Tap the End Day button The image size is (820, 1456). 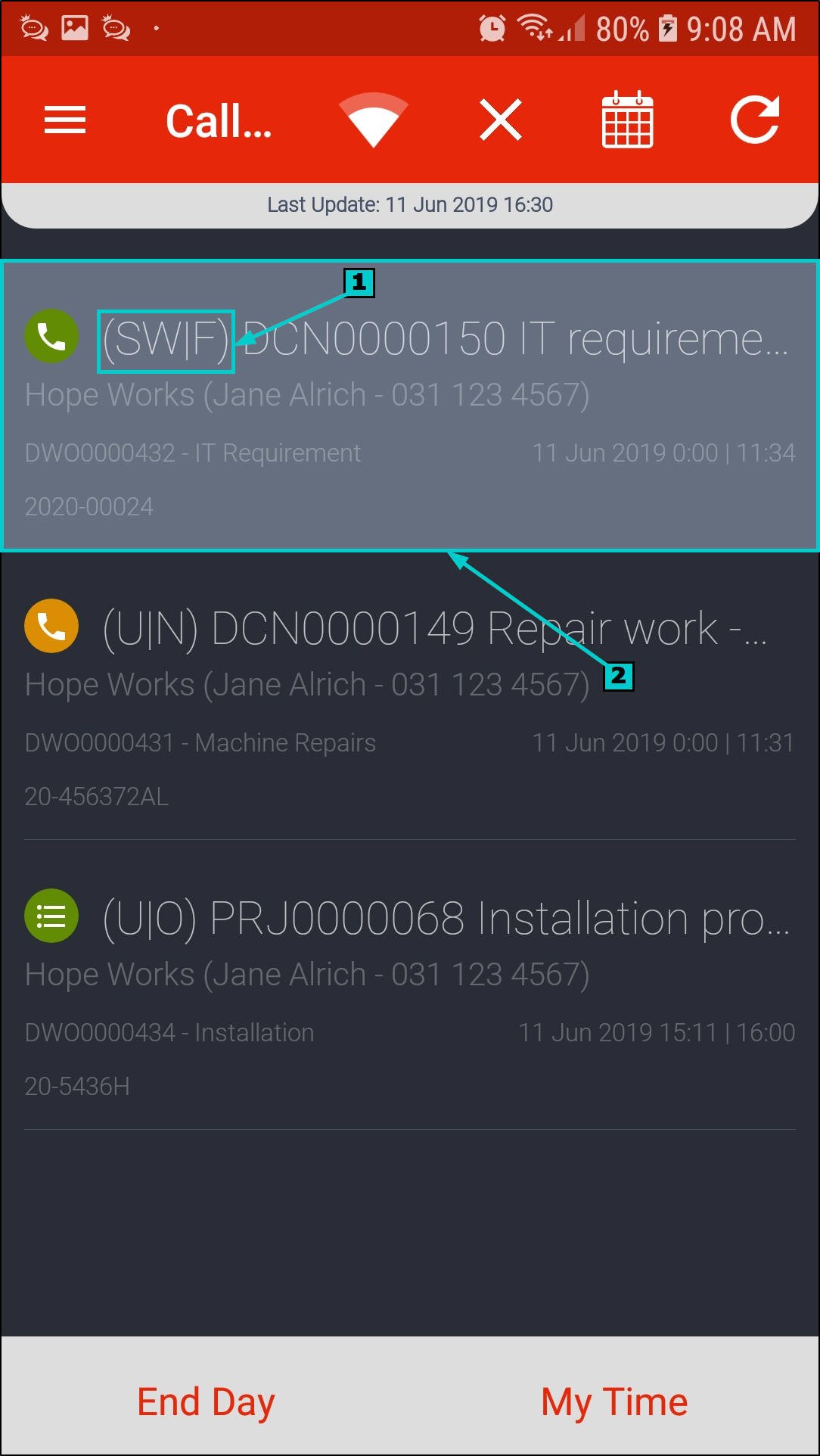206,1402
